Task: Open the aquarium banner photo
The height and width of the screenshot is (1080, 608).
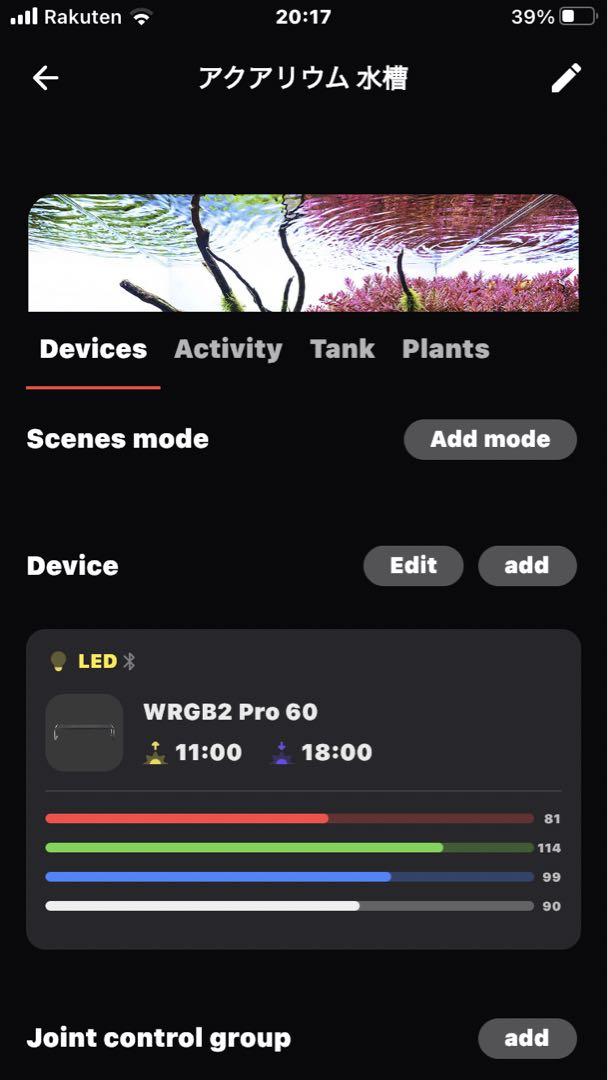Action: 303,253
